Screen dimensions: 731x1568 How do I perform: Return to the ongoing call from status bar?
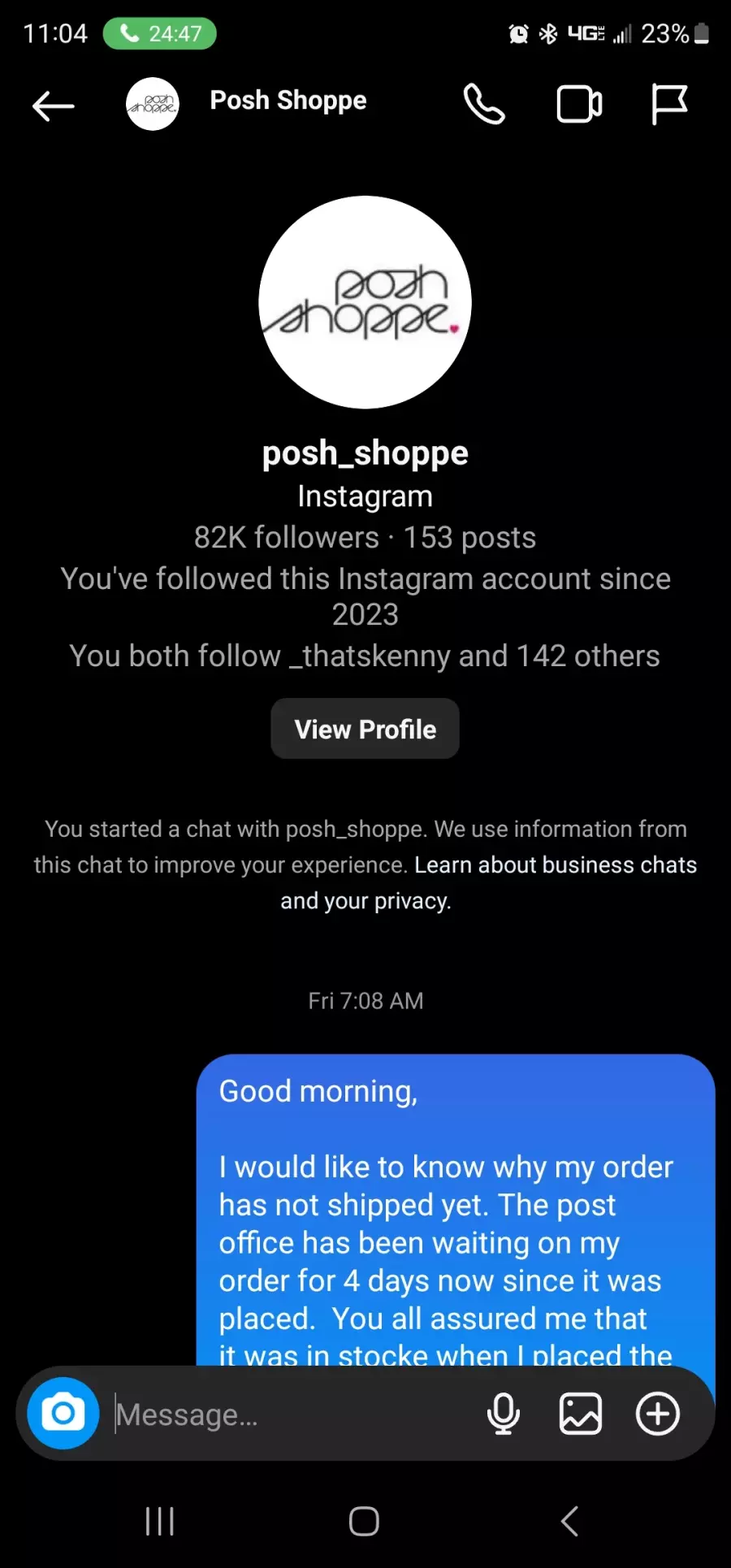click(x=160, y=33)
